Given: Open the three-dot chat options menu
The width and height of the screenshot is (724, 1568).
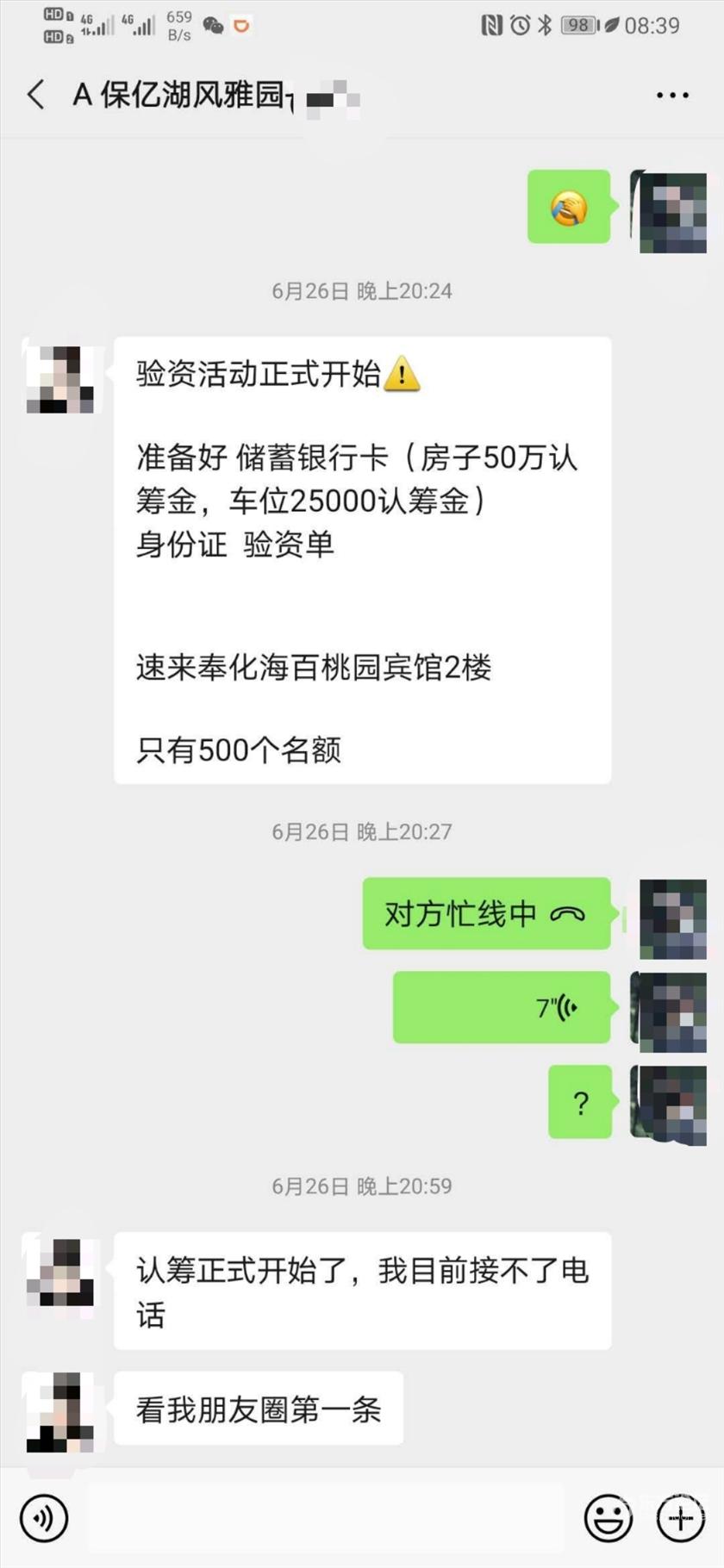Looking at the screenshot, I should click(x=672, y=95).
